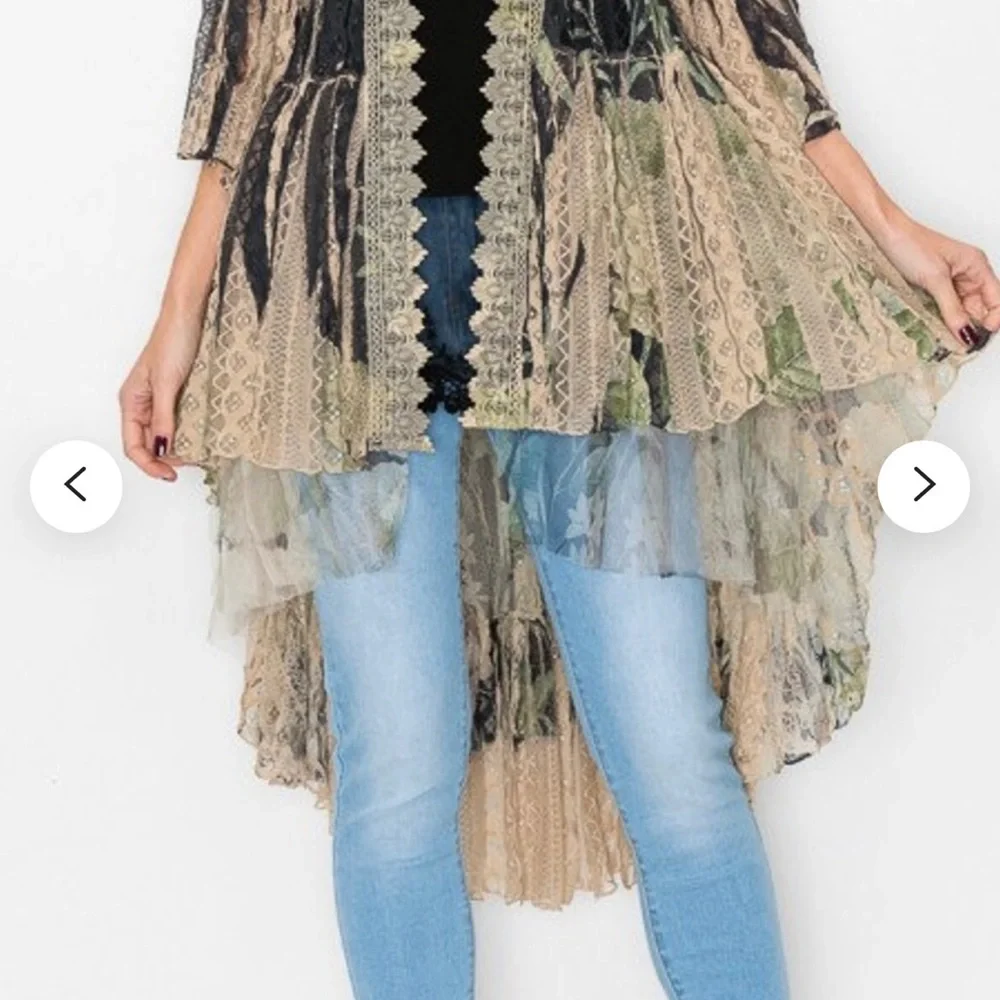The width and height of the screenshot is (1000, 1000).
Task: Show the next product photo
Action: [x=923, y=486]
